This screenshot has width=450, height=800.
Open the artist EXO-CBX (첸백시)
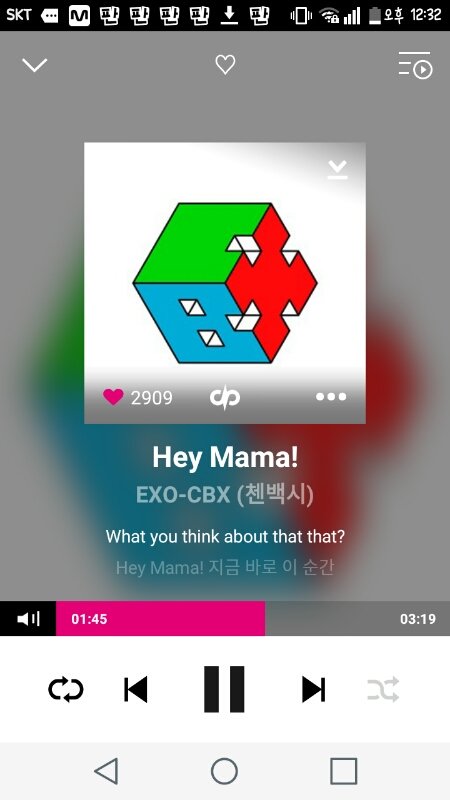tap(225, 494)
